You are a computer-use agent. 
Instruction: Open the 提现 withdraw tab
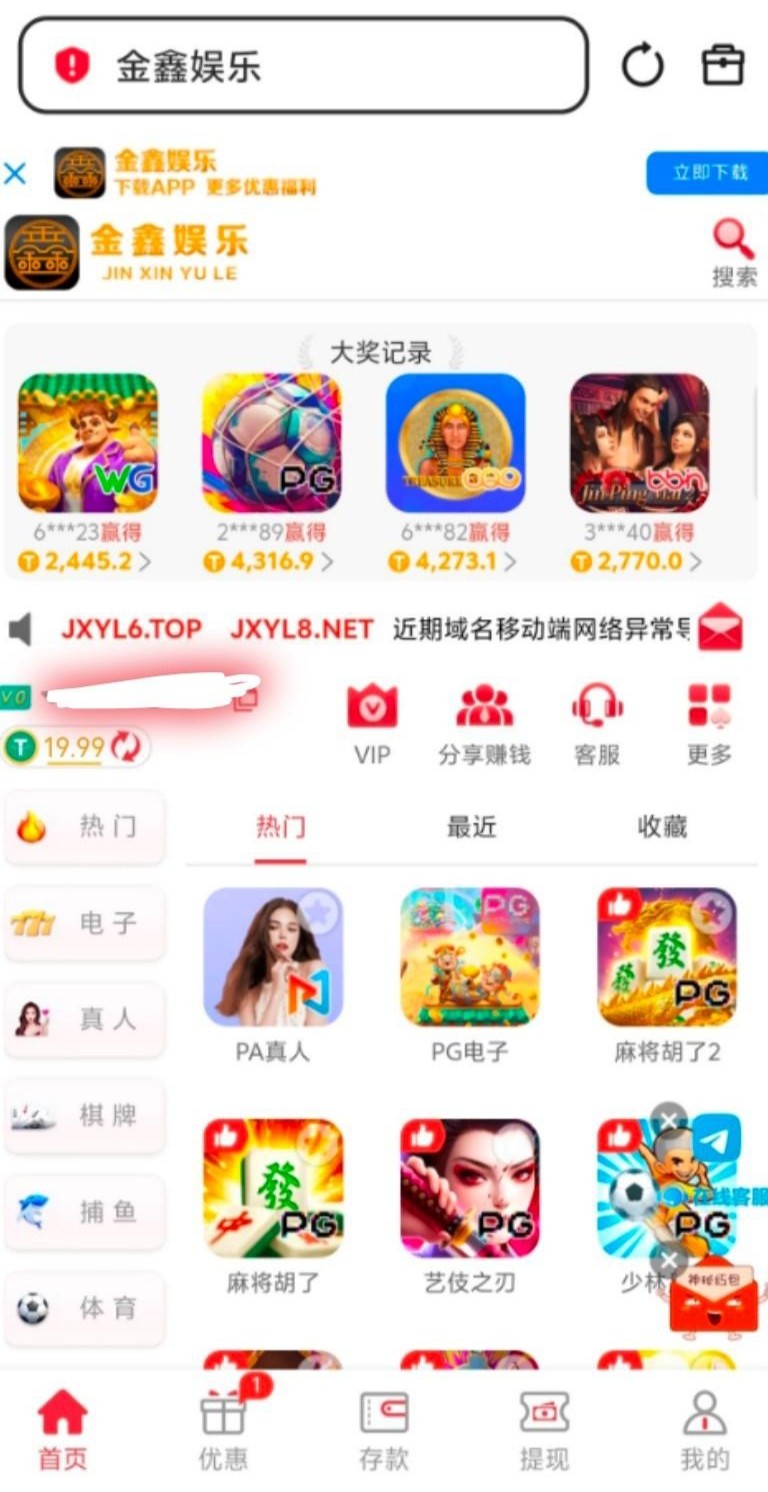(544, 1431)
